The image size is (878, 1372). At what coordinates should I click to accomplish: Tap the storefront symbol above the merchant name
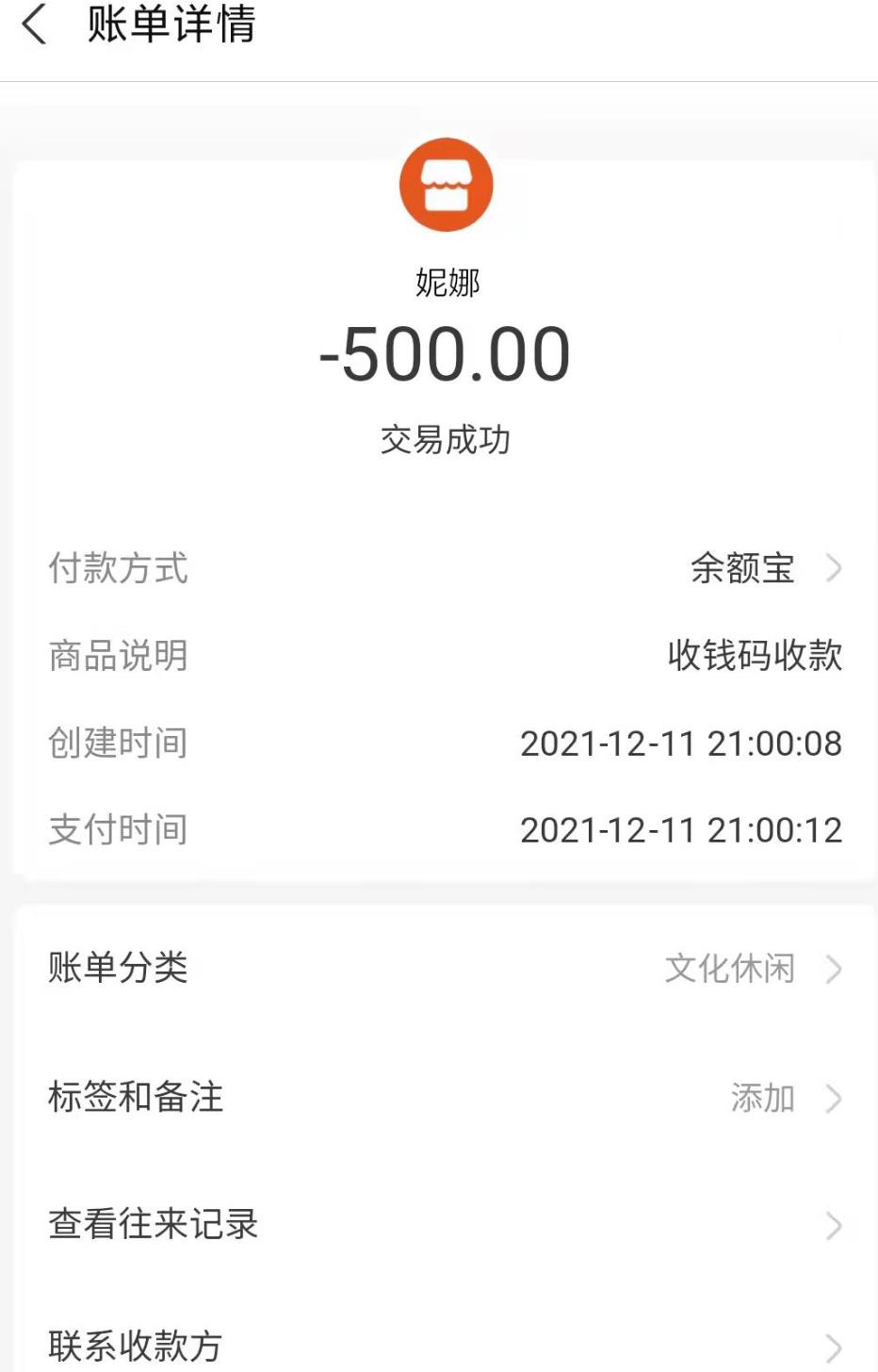pos(447,184)
